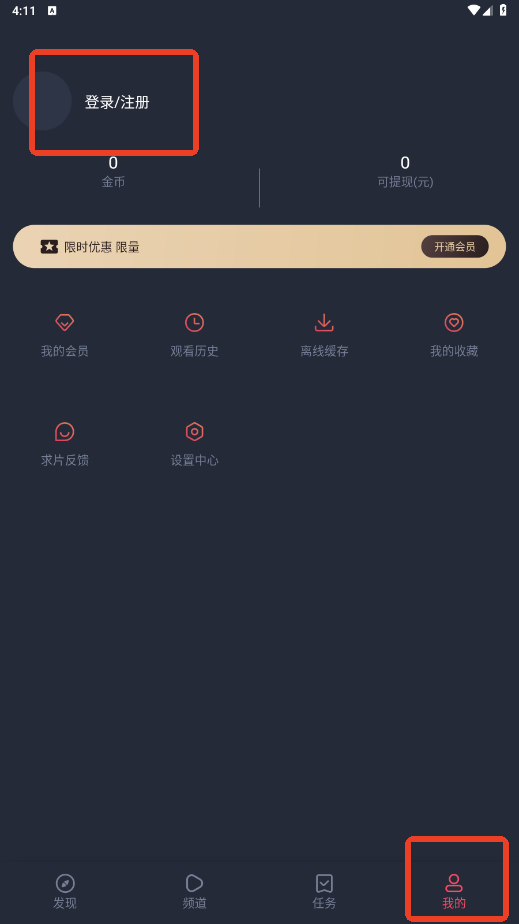Select the 我的 tab

pyautogui.click(x=454, y=891)
